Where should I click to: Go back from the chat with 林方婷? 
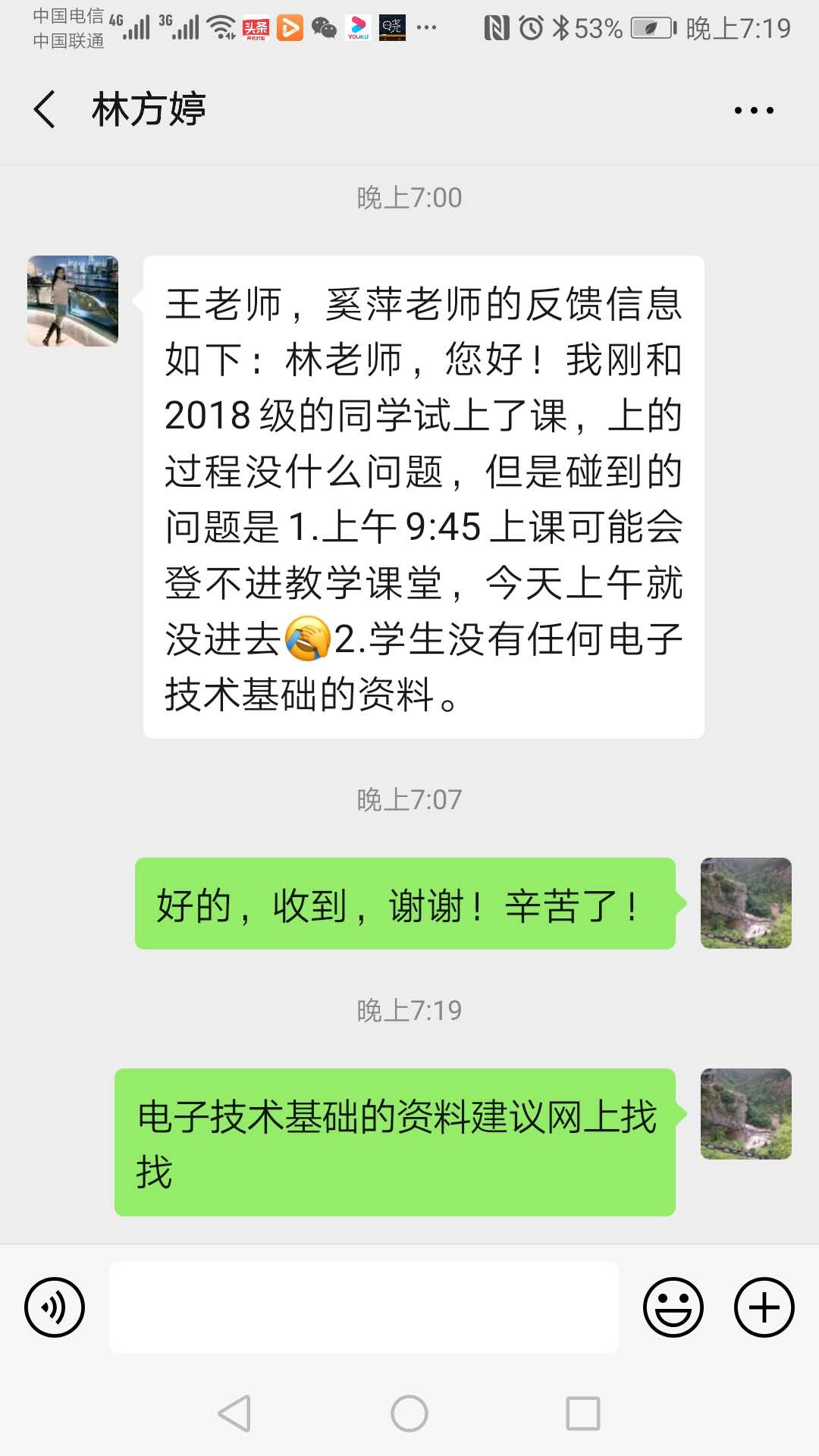(45, 110)
